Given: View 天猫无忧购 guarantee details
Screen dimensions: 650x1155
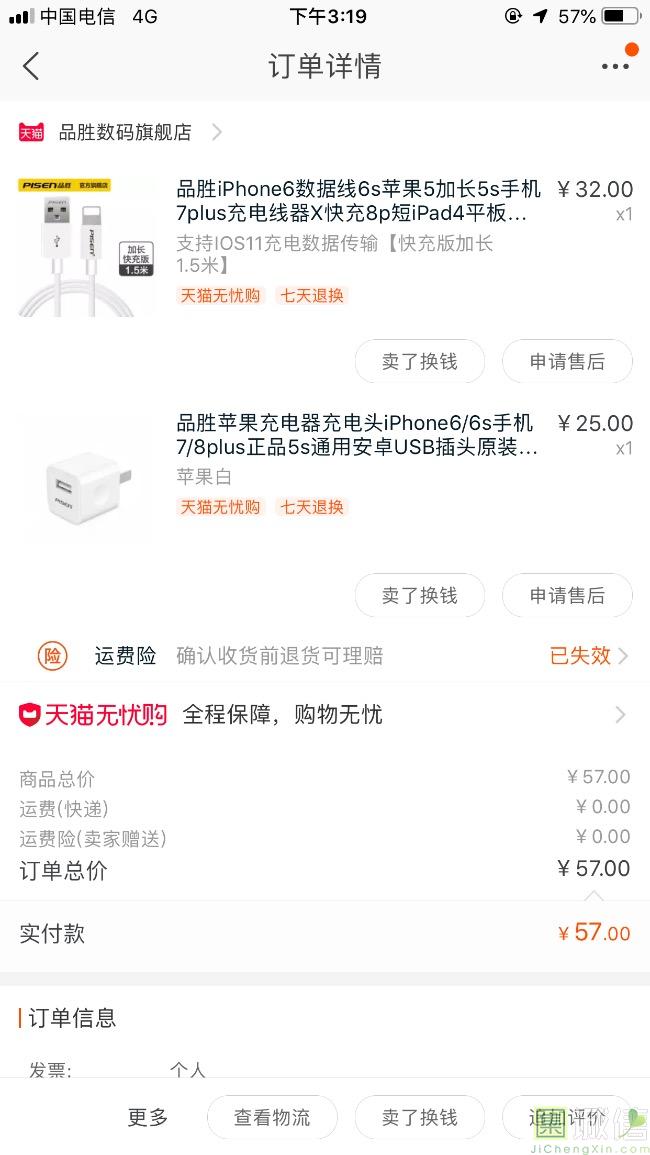Looking at the screenshot, I should pyautogui.click(x=325, y=715).
